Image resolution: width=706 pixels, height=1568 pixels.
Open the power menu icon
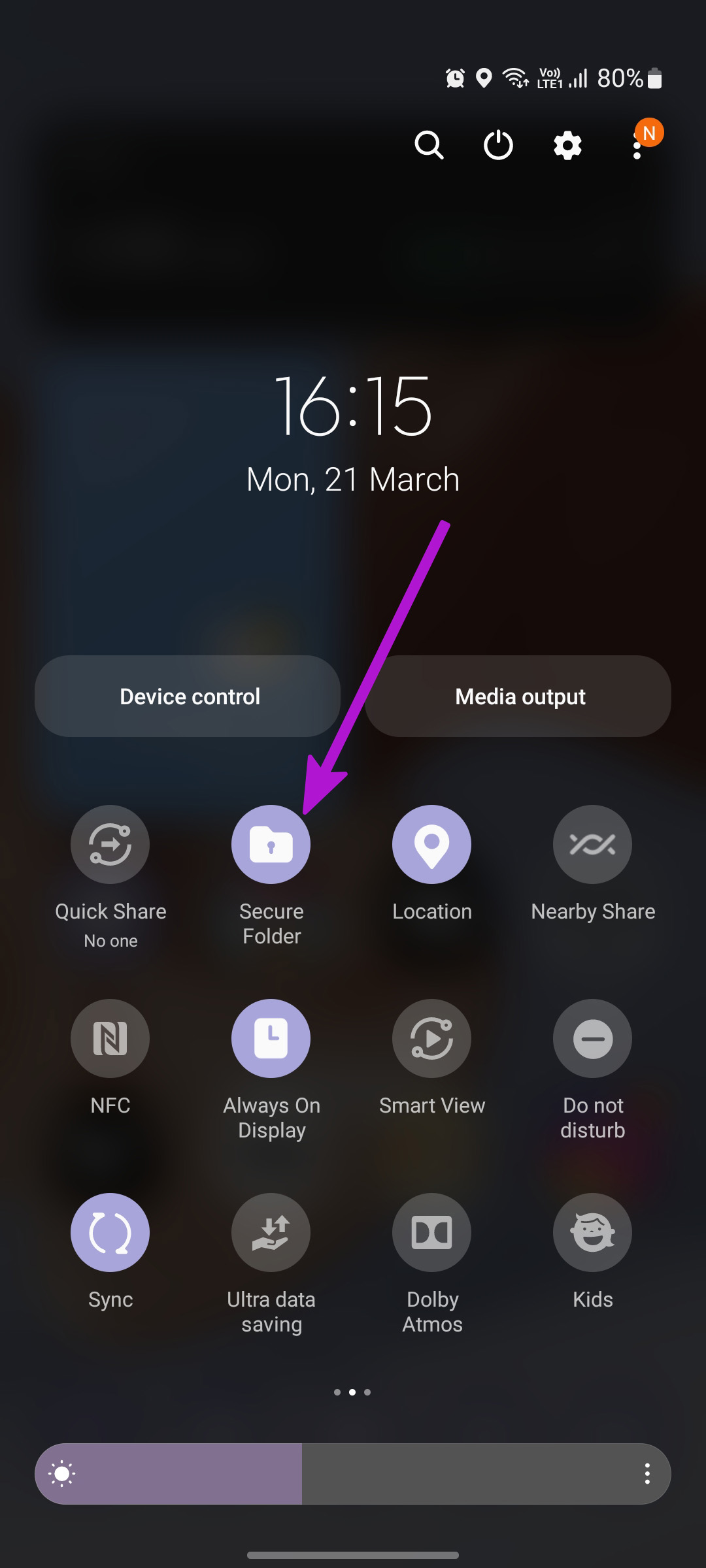point(498,145)
